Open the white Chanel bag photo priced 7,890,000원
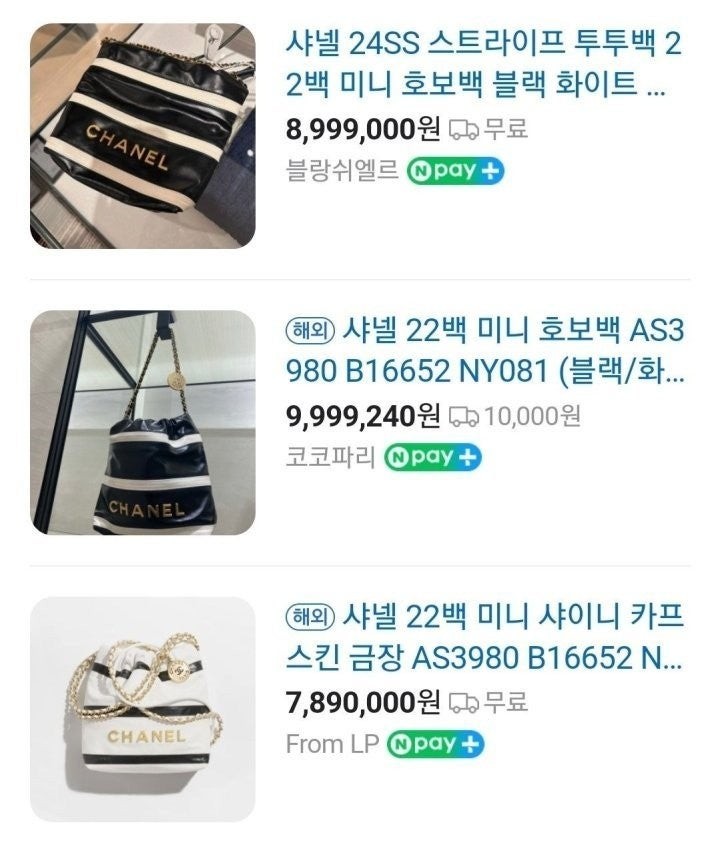Screen dimensions: 720x857 click(142, 709)
